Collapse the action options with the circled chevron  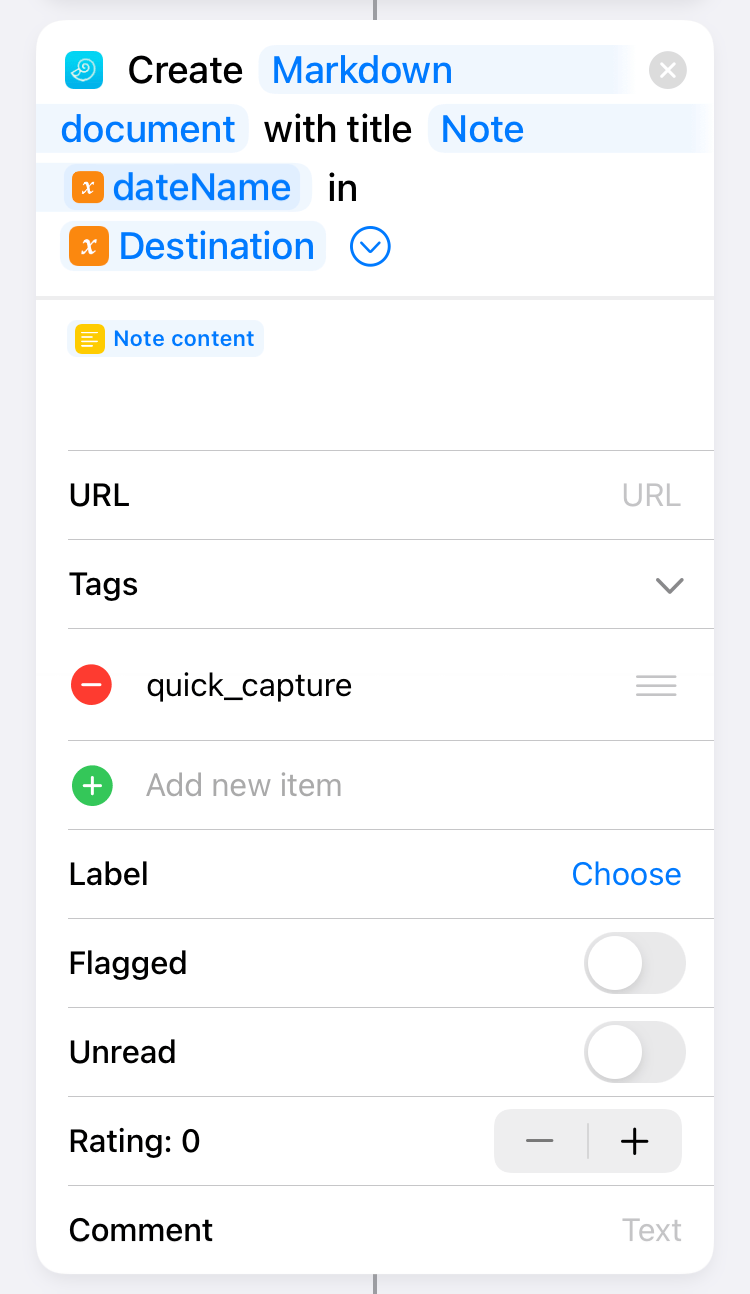[370, 246]
